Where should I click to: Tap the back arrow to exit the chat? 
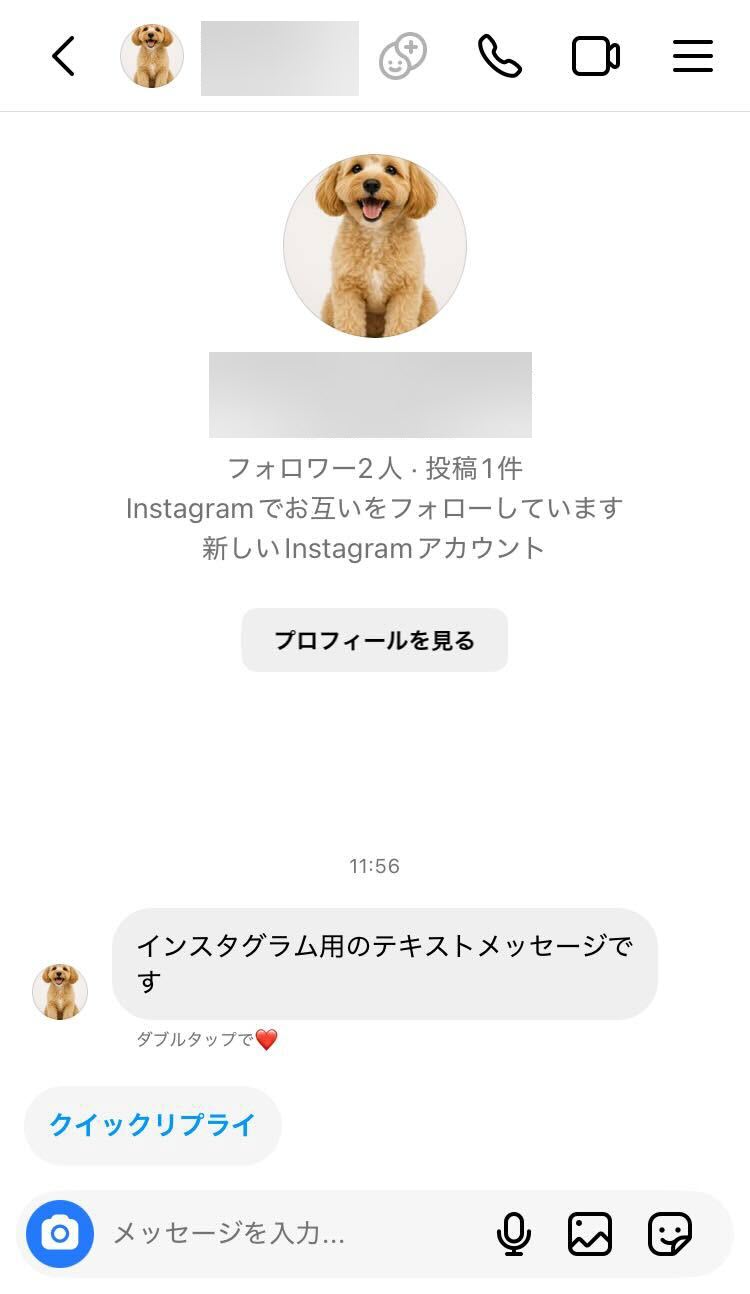pyautogui.click(x=64, y=57)
